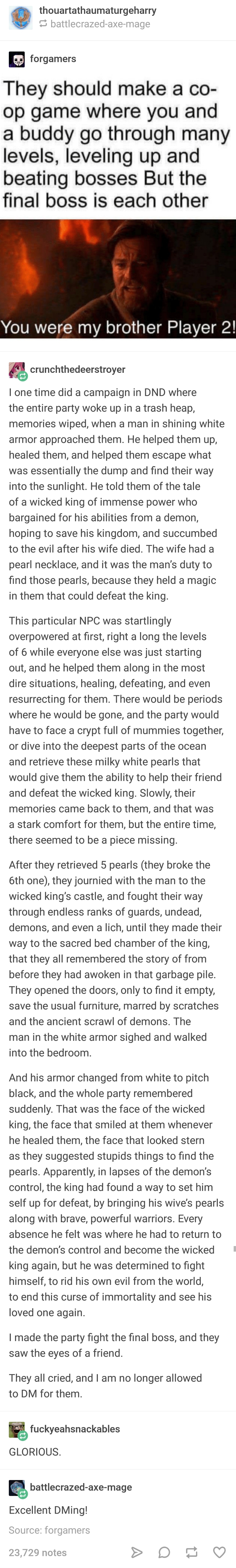This screenshot has height=1568, width=236.
Task: Like this post with the heart
Action: [x=219, y=1552]
